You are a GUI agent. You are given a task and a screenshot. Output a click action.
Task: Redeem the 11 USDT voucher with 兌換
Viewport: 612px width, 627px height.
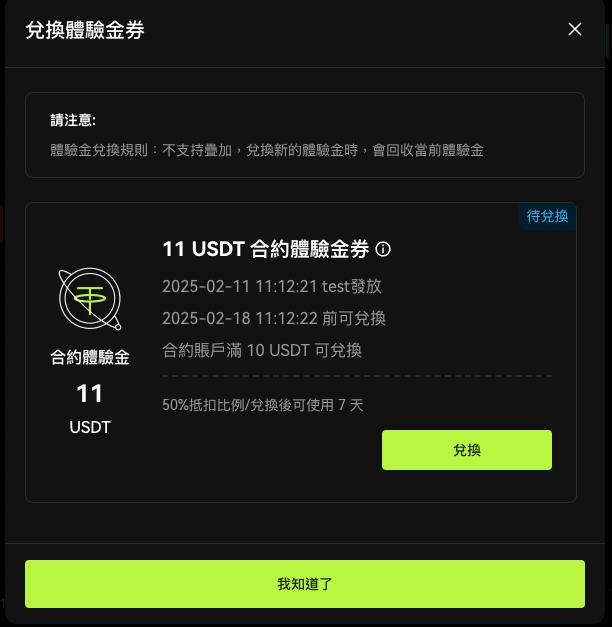click(466, 450)
